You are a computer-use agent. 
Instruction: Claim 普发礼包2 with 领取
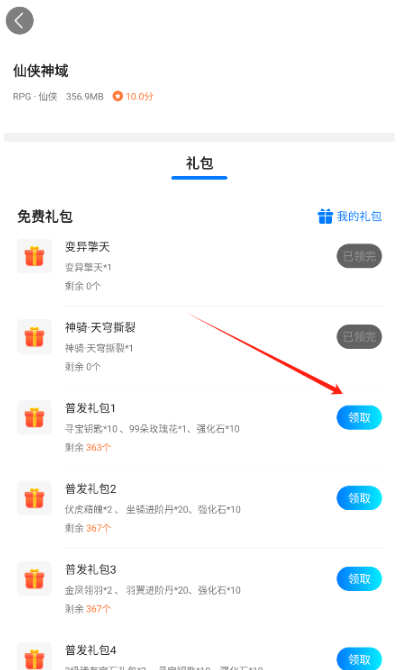[x=359, y=498]
